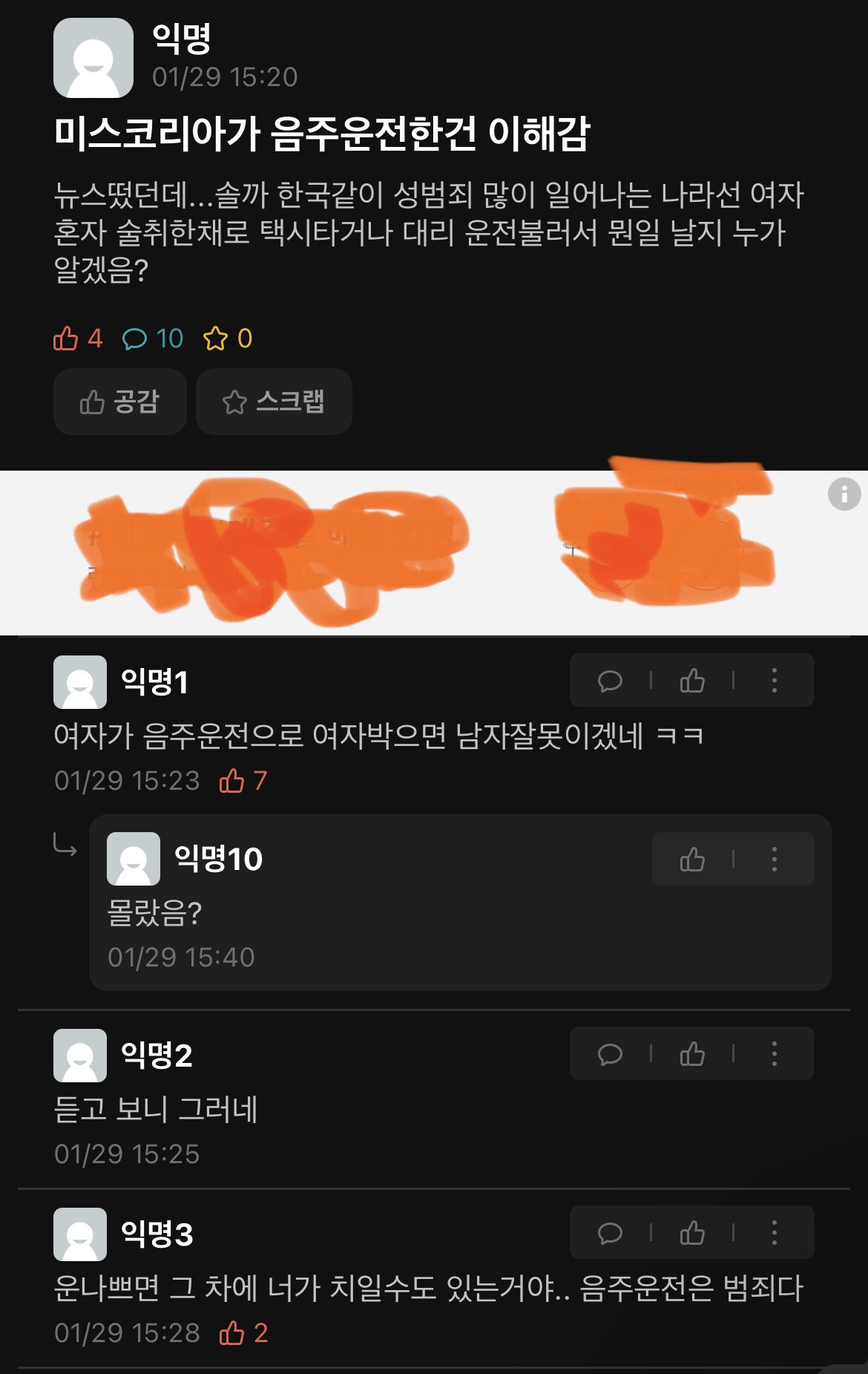Reply to 익명3's comment
The height and width of the screenshot is (1374, 868).
tap(610, 1233)
